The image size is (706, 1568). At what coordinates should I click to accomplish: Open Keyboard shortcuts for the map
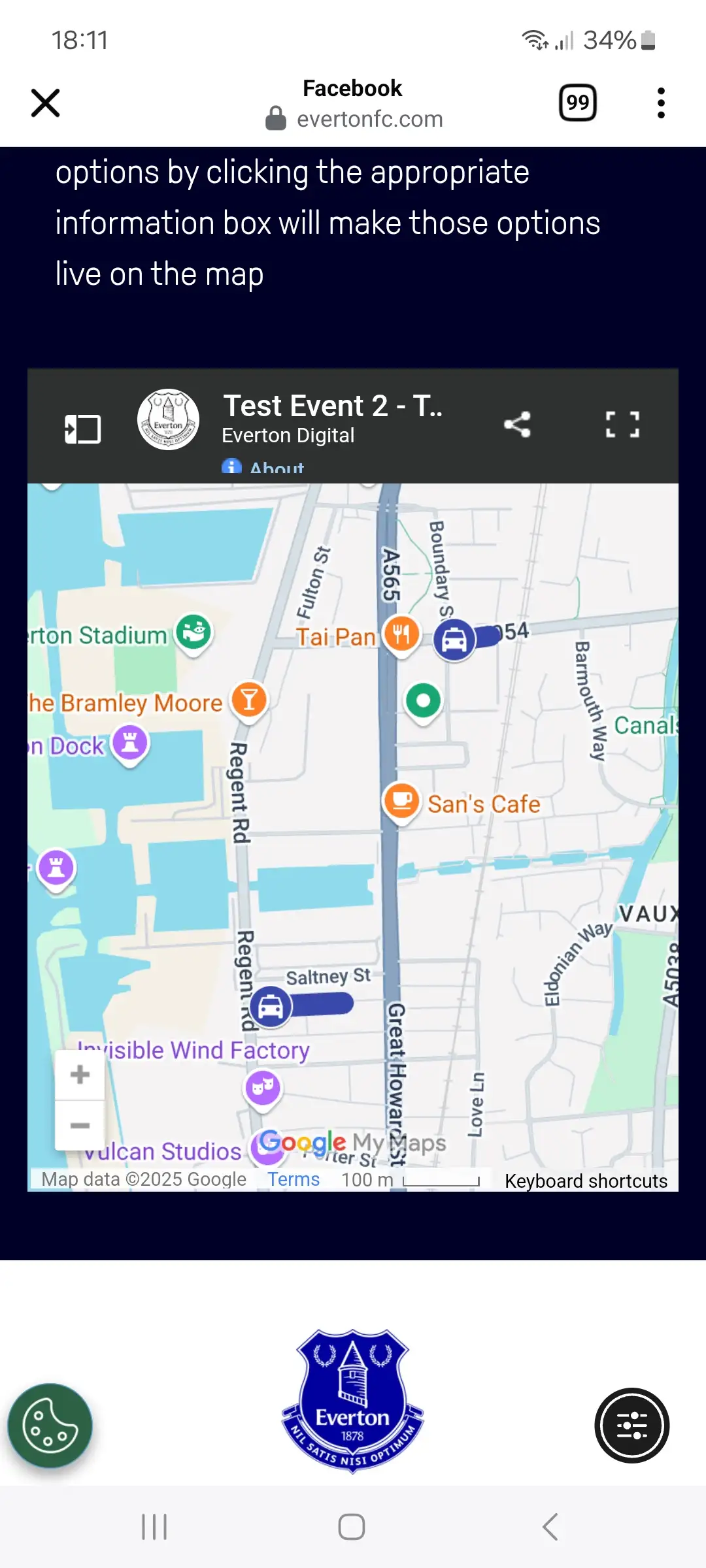586,1181
